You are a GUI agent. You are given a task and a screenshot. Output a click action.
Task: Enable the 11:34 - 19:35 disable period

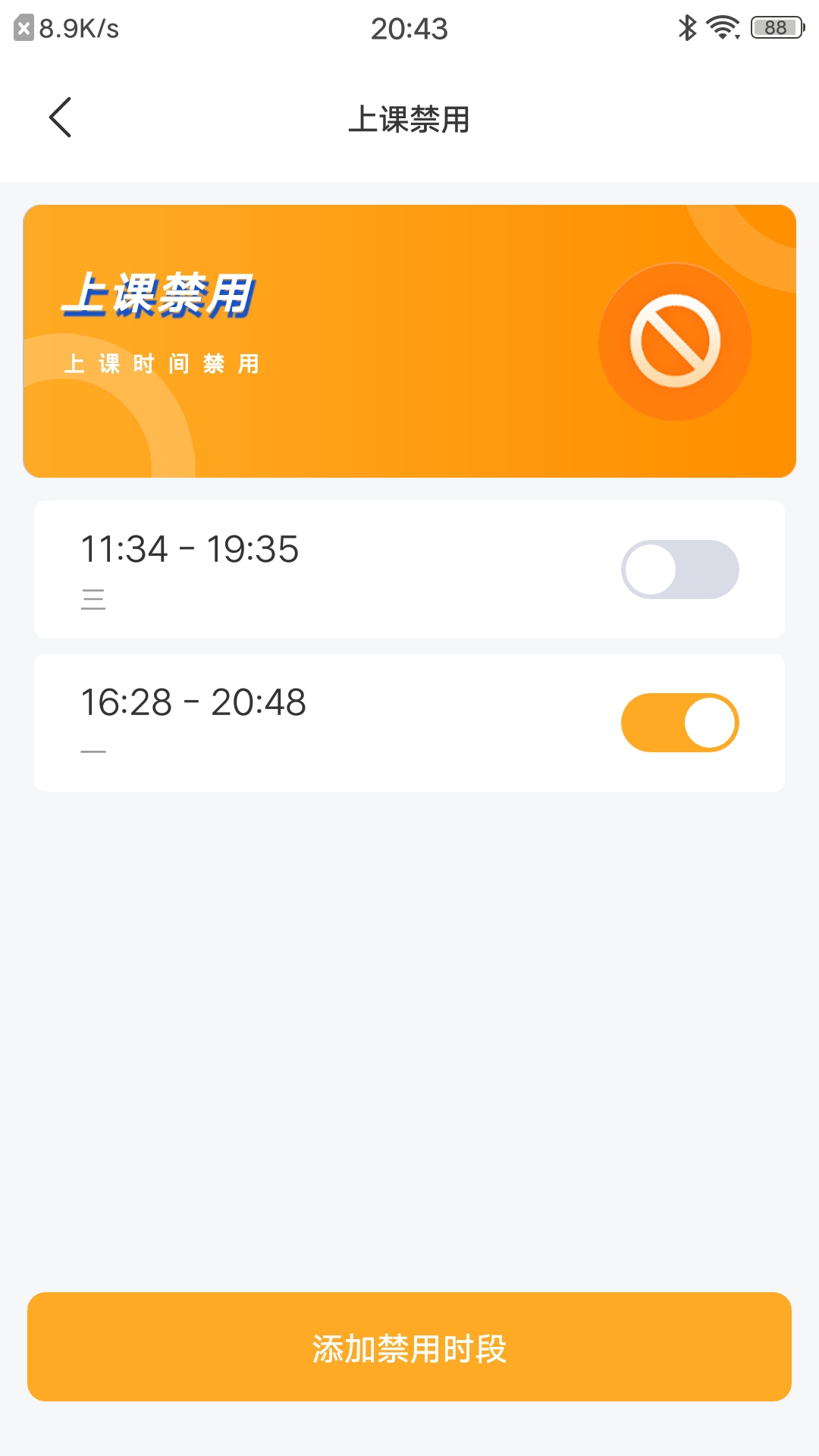pos(680,569)
